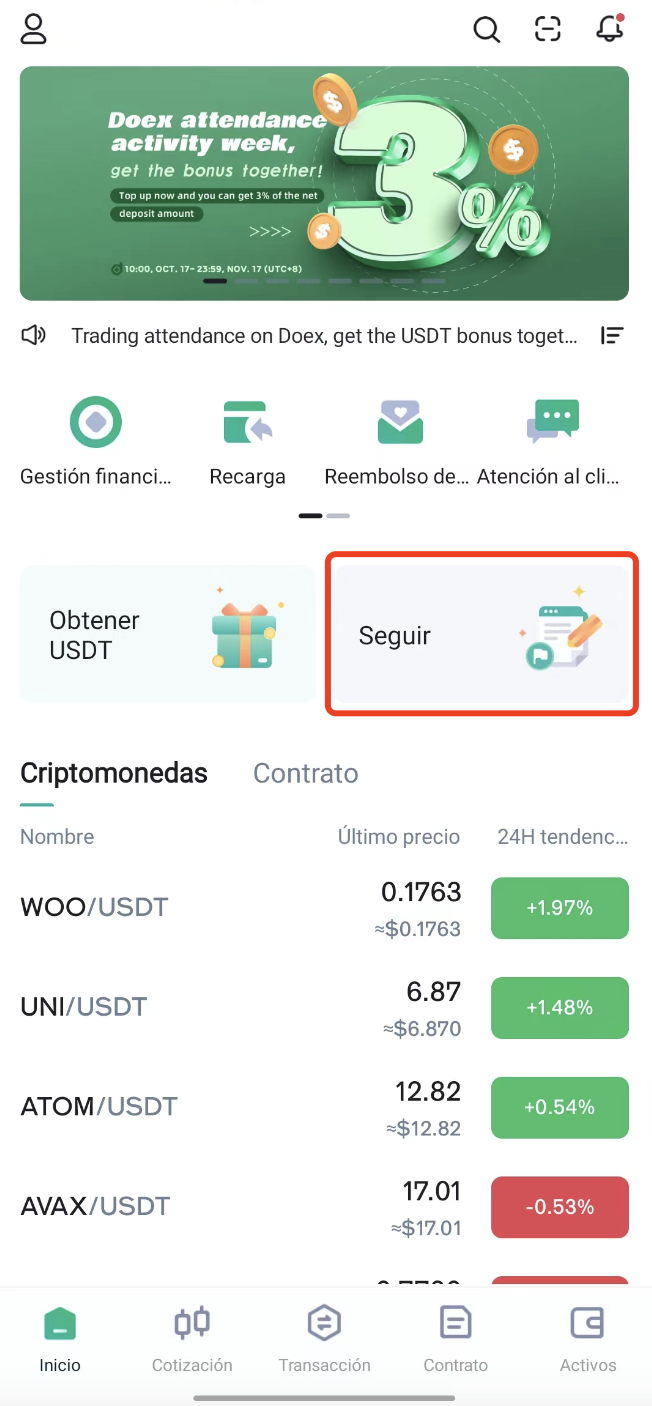This screenshot has width=652, height=1406.
Task: Switch to the Contrato list tab
Action: click(305, 773)
